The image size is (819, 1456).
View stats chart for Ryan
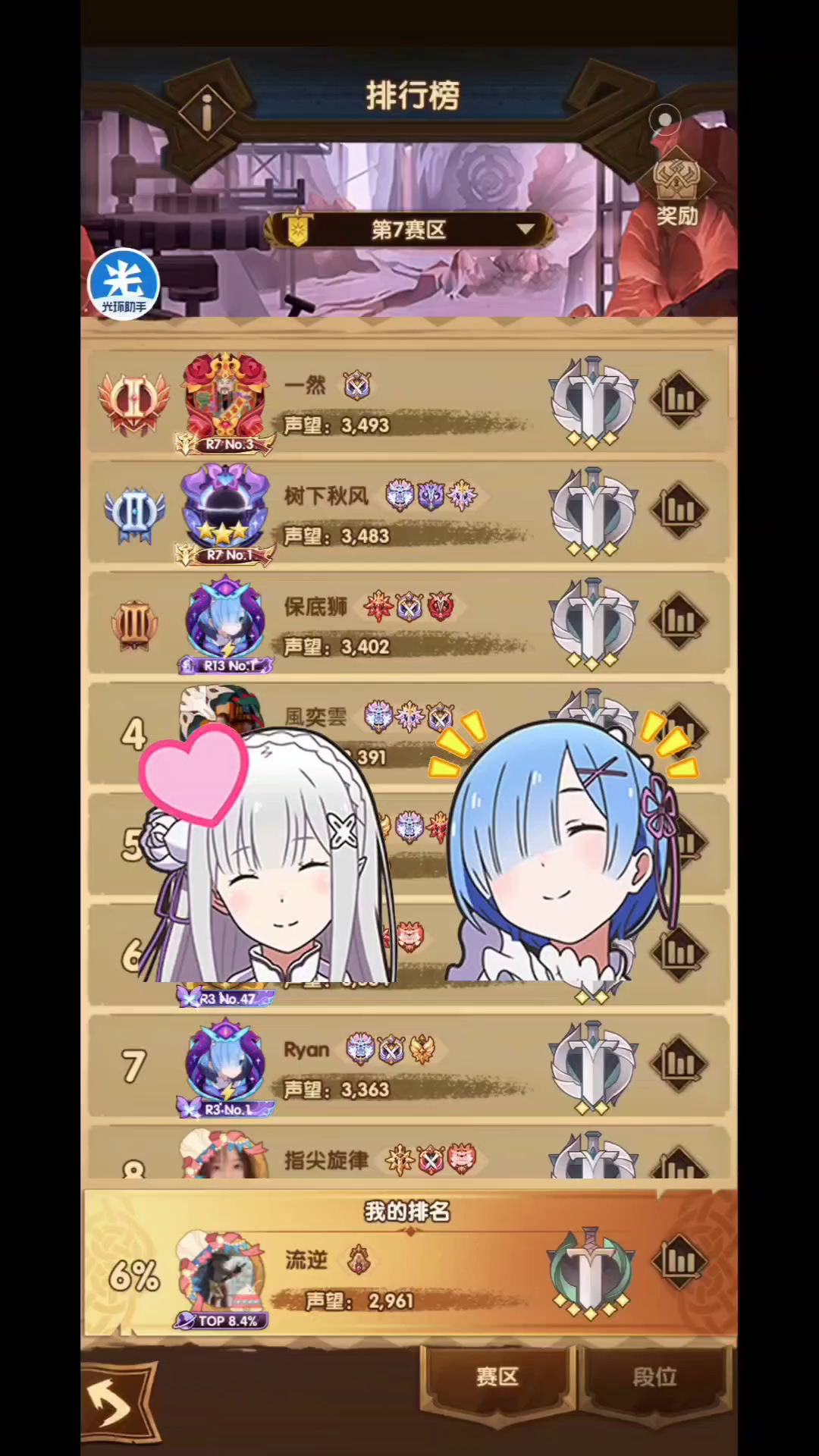coord(679,1063)
